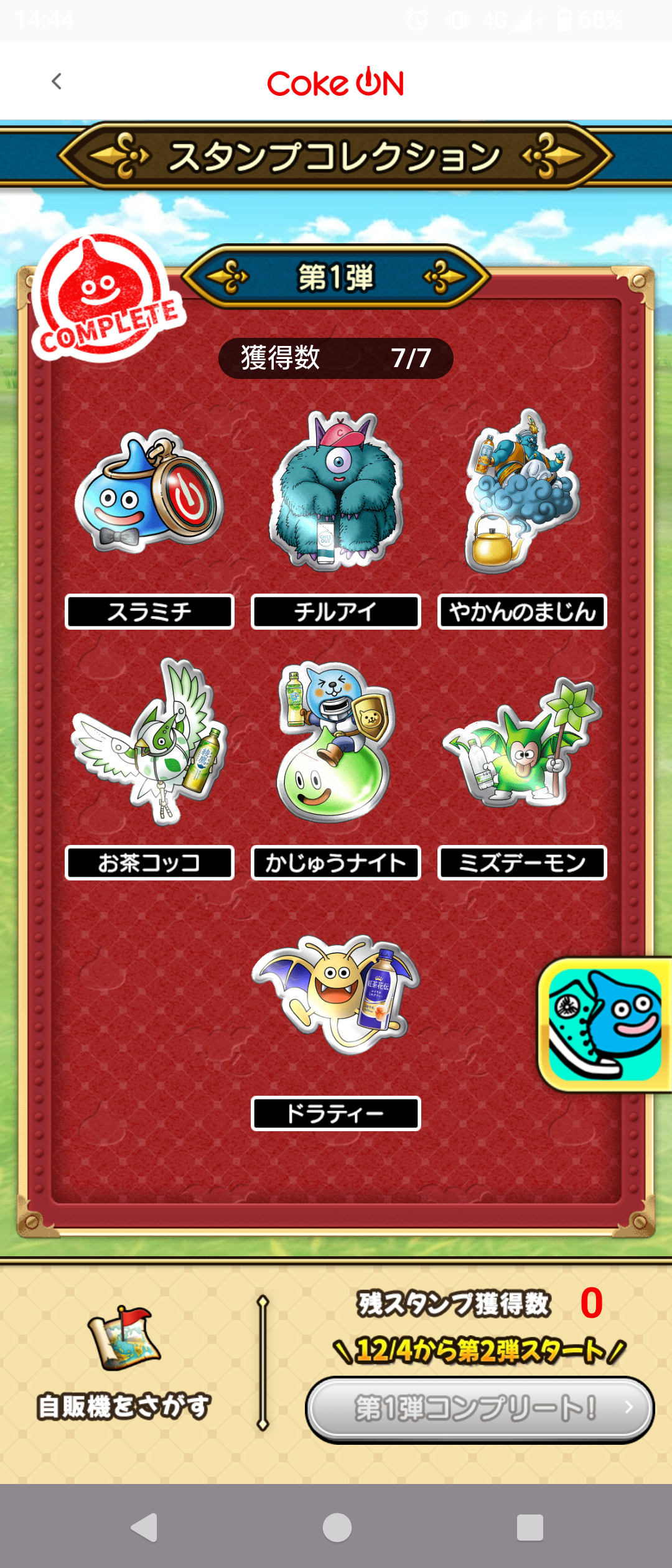Open the スラミチ stamp
672x1568 pixels.
pos(149,492)
